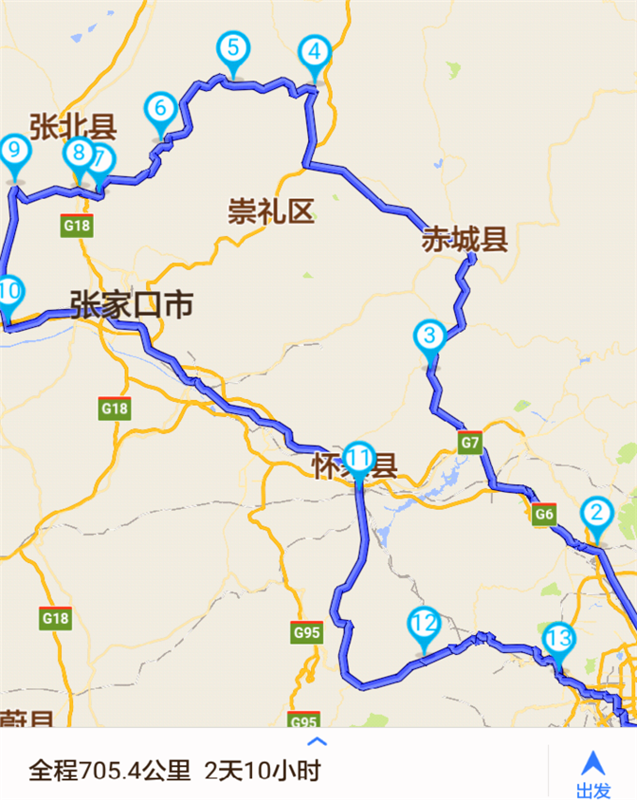Select waypoint marker 6 on map
This screenshot has height=800, width=637.
coord(160,109)
